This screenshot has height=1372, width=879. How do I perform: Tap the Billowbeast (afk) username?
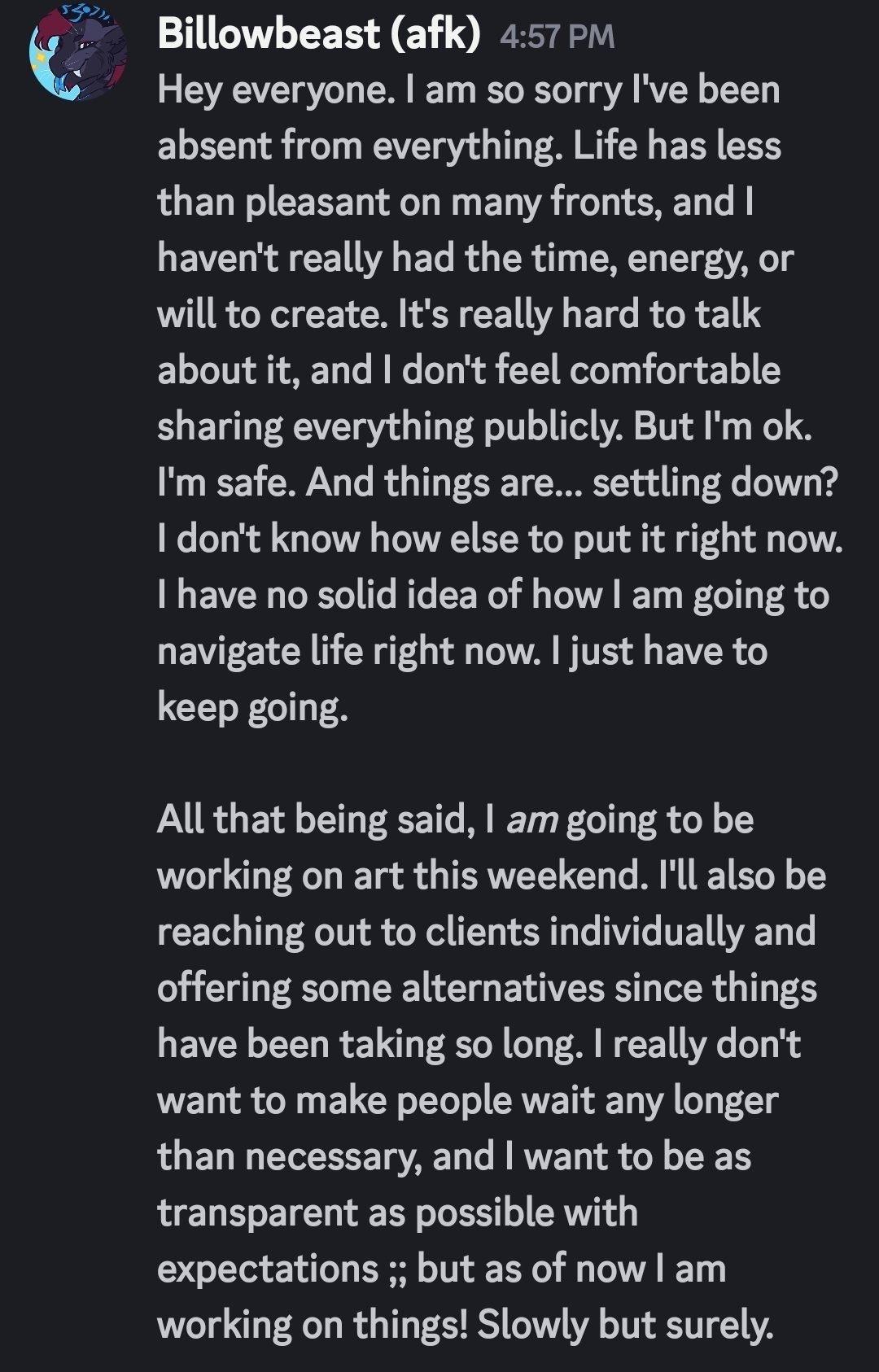coord(318,35)
